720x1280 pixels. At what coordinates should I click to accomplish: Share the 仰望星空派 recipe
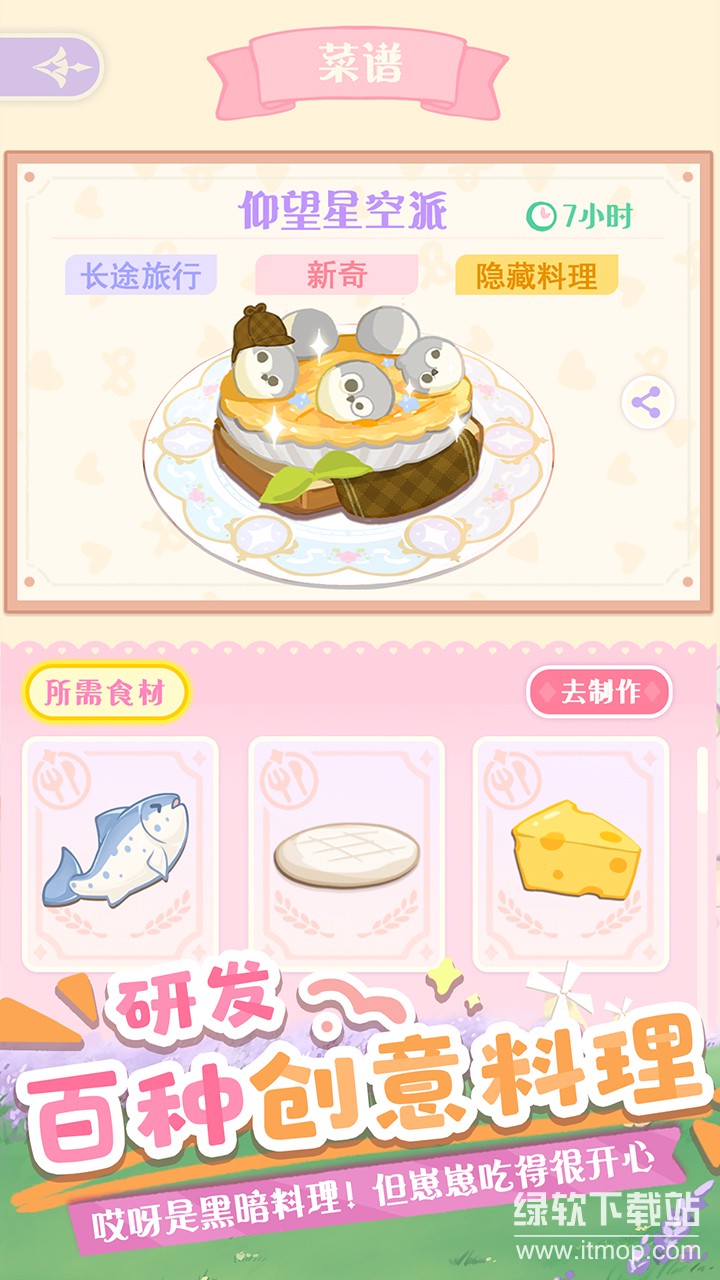pos(647,403)
